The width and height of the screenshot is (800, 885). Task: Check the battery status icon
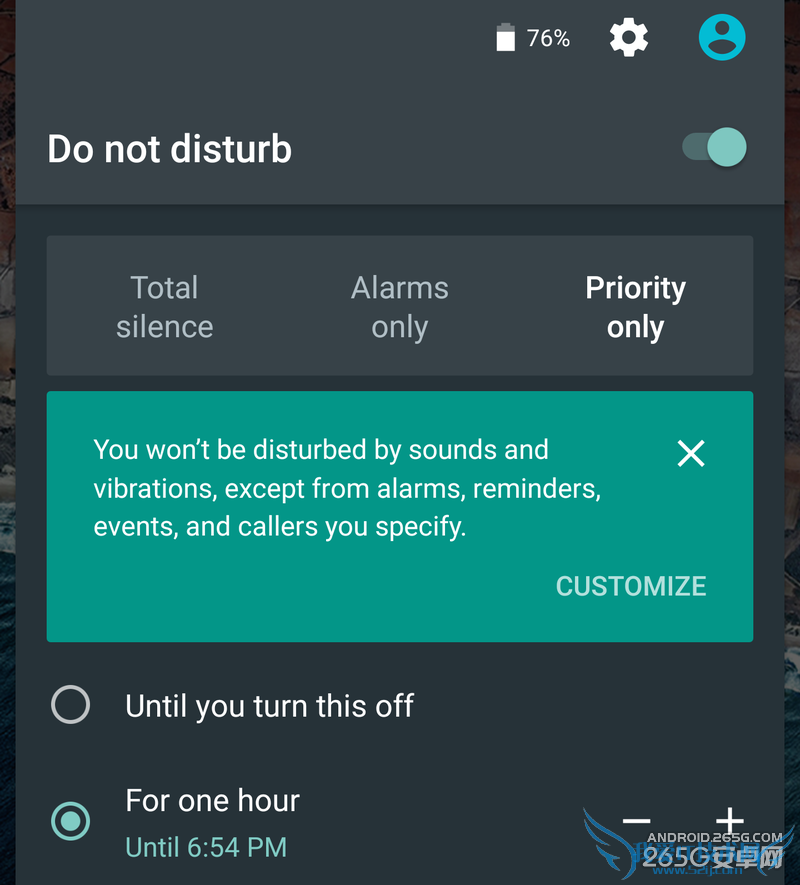coord(505,37)
